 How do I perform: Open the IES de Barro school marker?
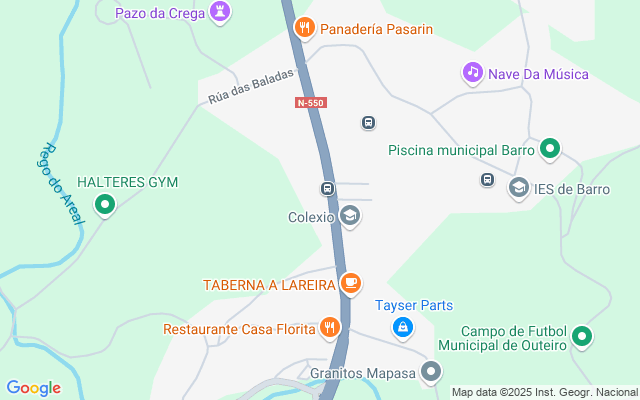pyautogui.click(x=519, y=188)
